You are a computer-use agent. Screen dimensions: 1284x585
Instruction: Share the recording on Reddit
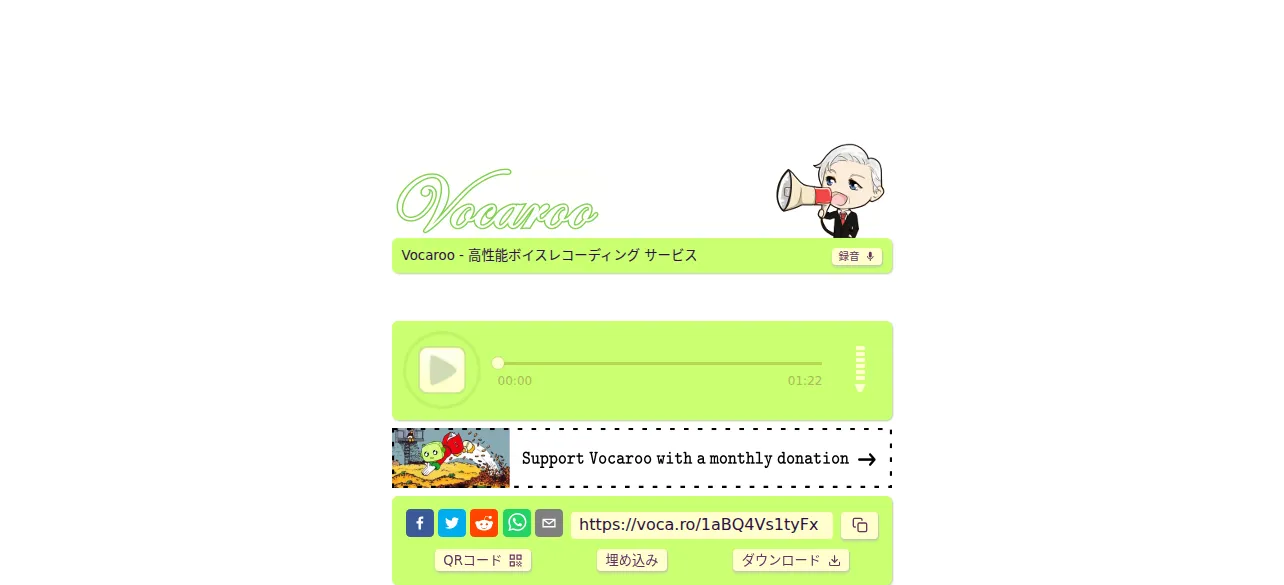(484, 523)
